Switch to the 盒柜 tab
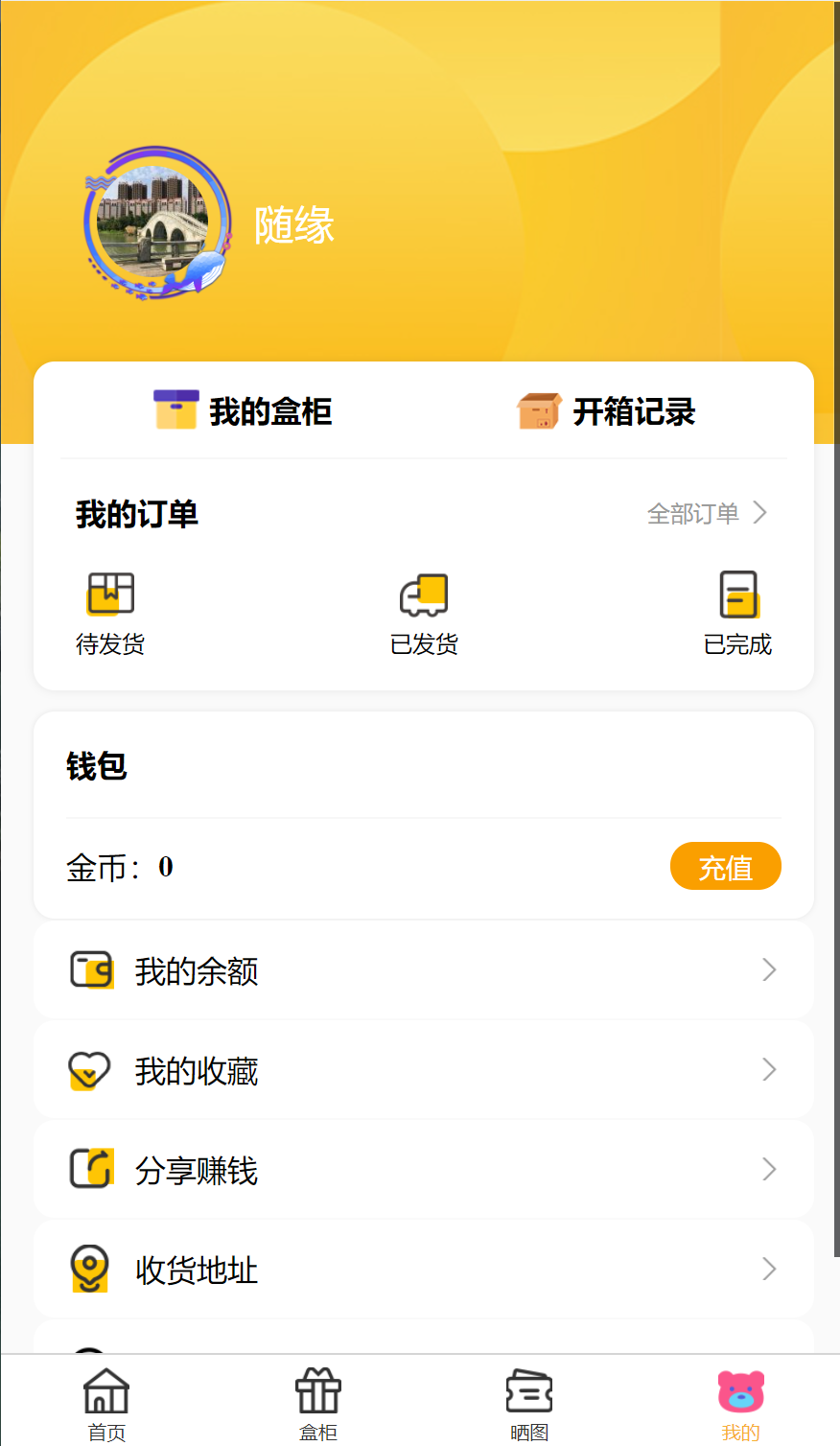 coord(318,1404)
